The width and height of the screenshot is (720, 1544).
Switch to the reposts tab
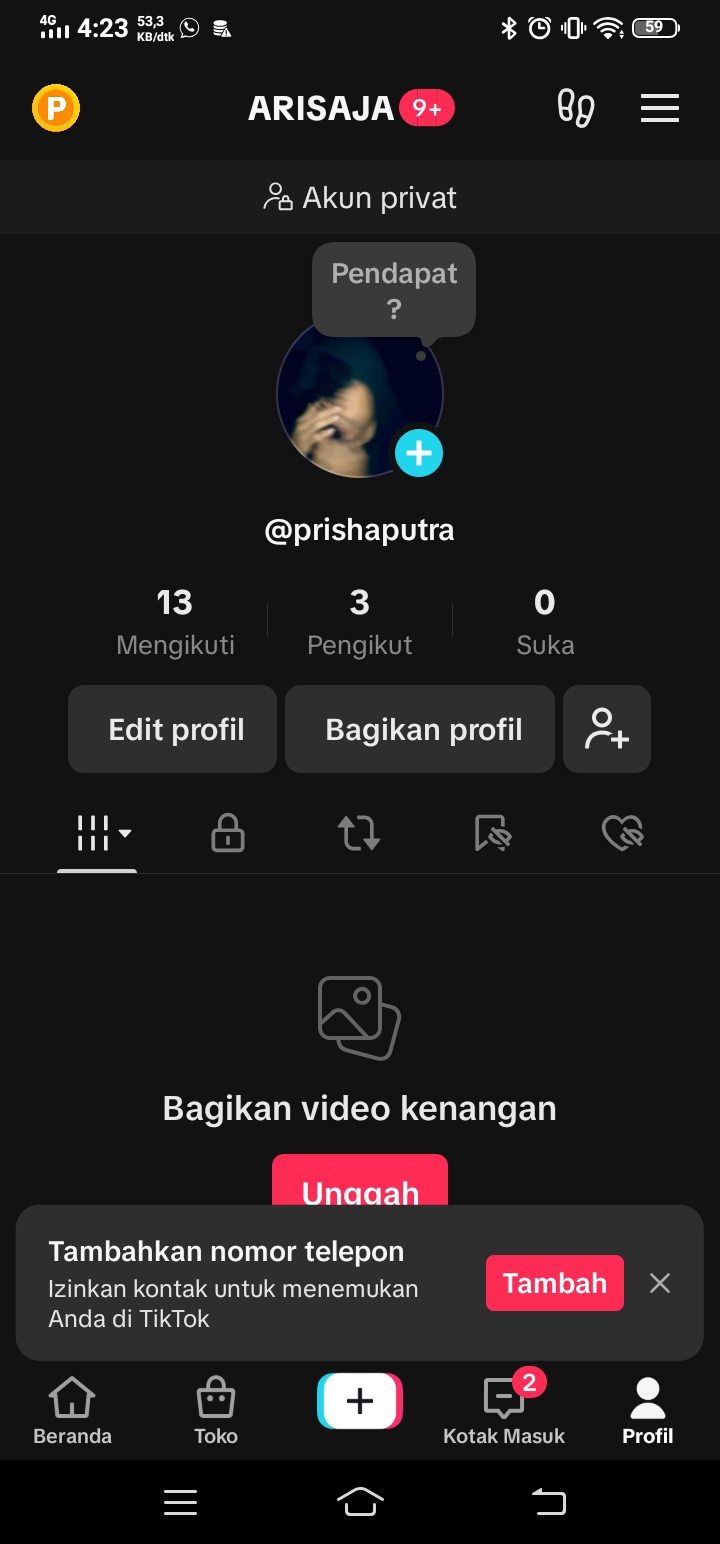(x=358, y=832)
